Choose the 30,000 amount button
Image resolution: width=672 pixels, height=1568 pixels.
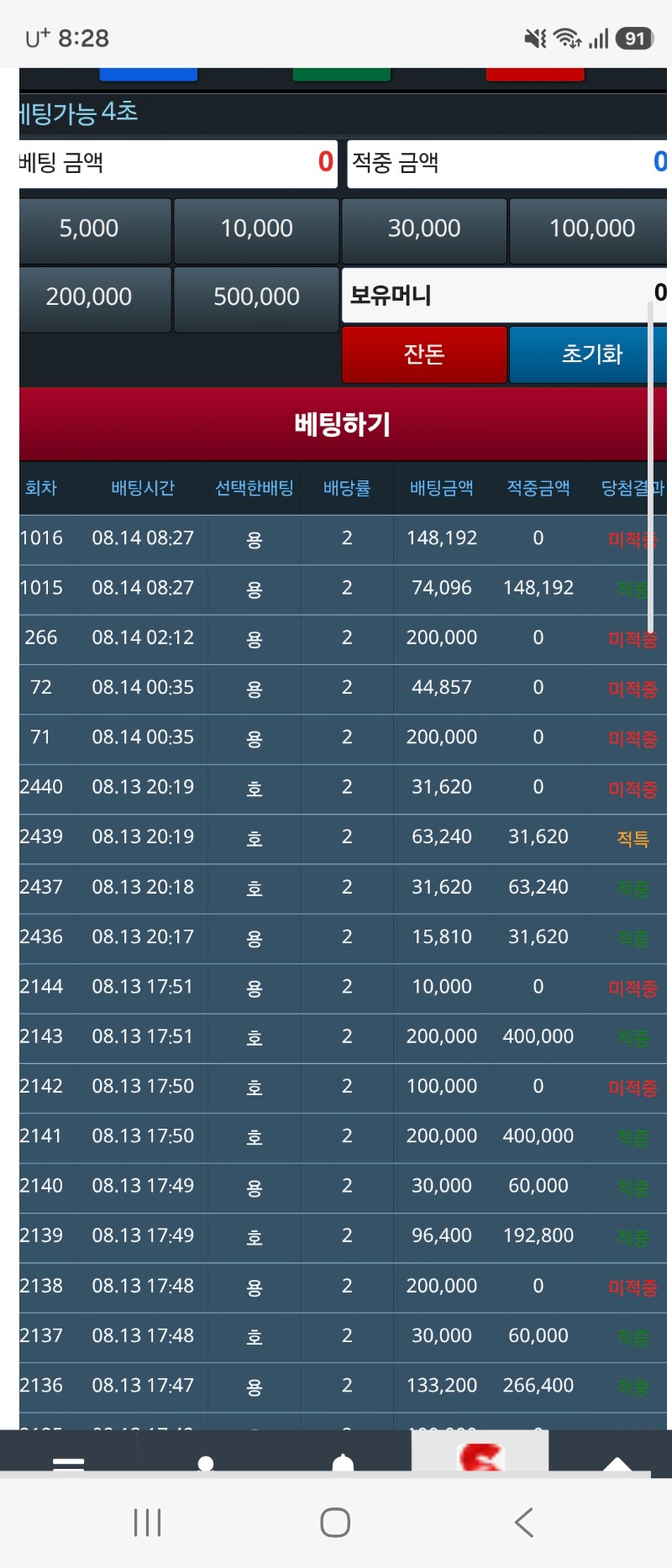pyautogui.click(x=424, y=230)
